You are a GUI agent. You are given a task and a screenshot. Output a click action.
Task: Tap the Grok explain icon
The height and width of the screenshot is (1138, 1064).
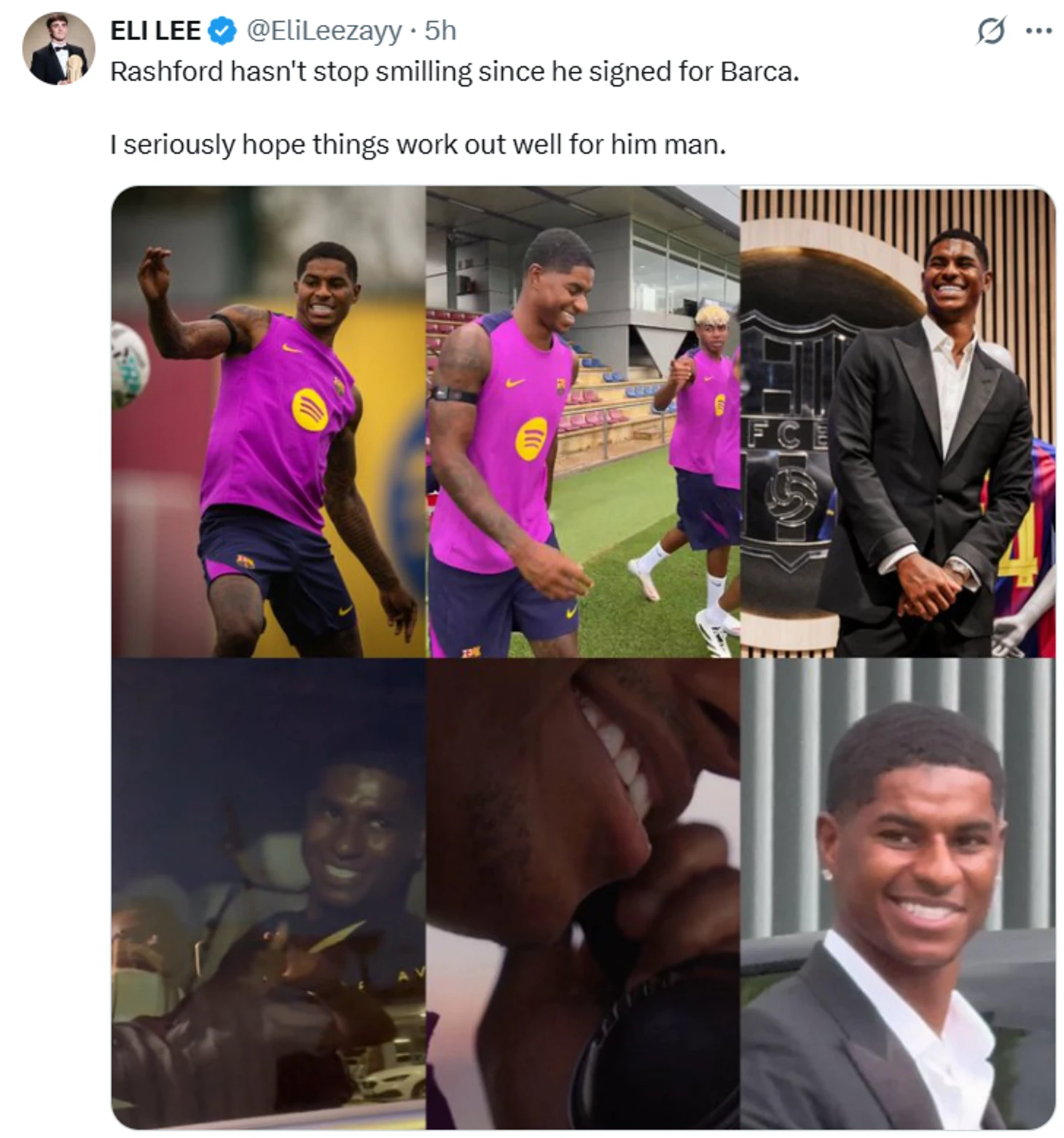click(x=990, y=31)
